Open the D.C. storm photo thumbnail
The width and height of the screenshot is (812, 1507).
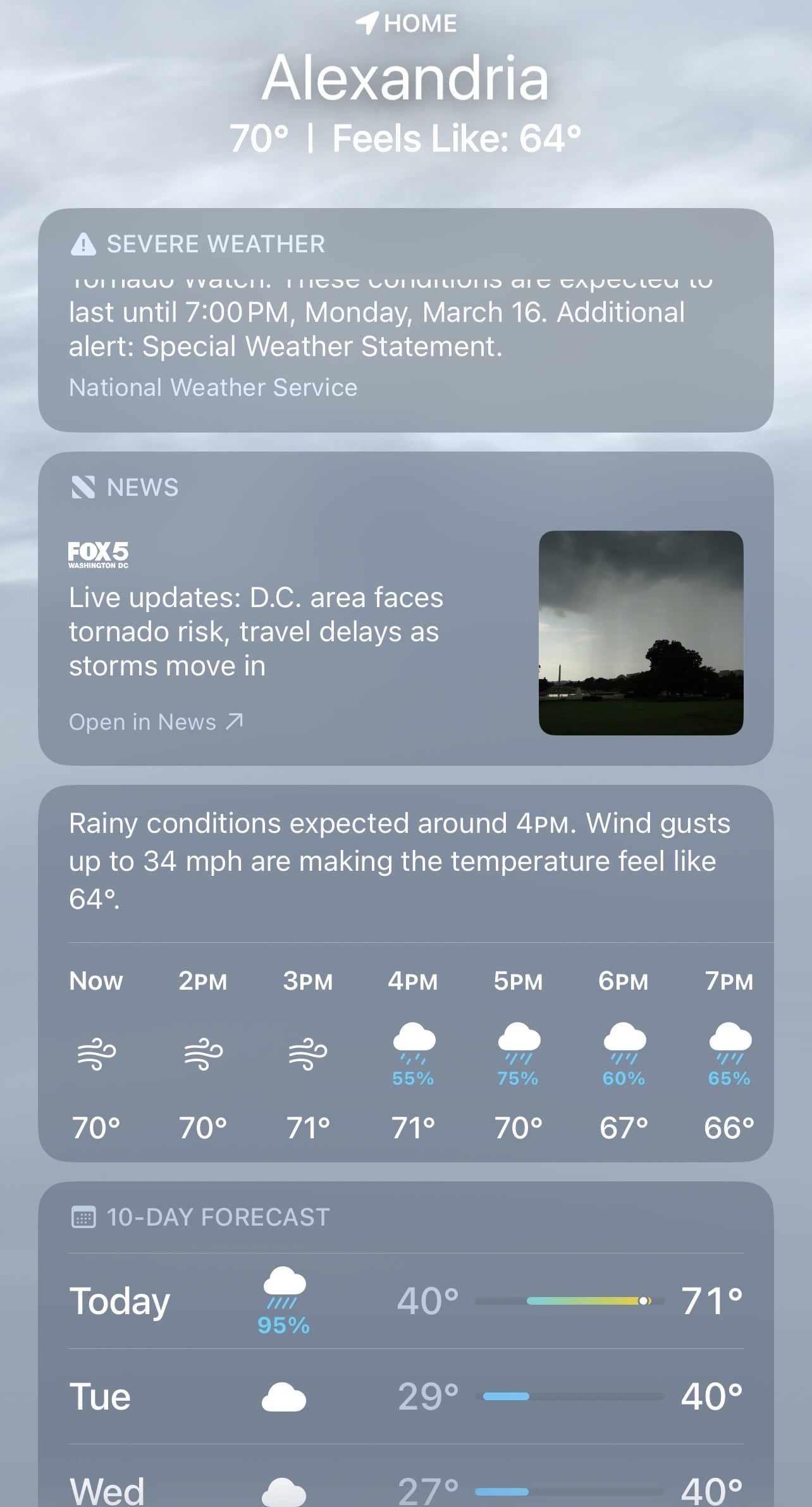coord(641,632)
